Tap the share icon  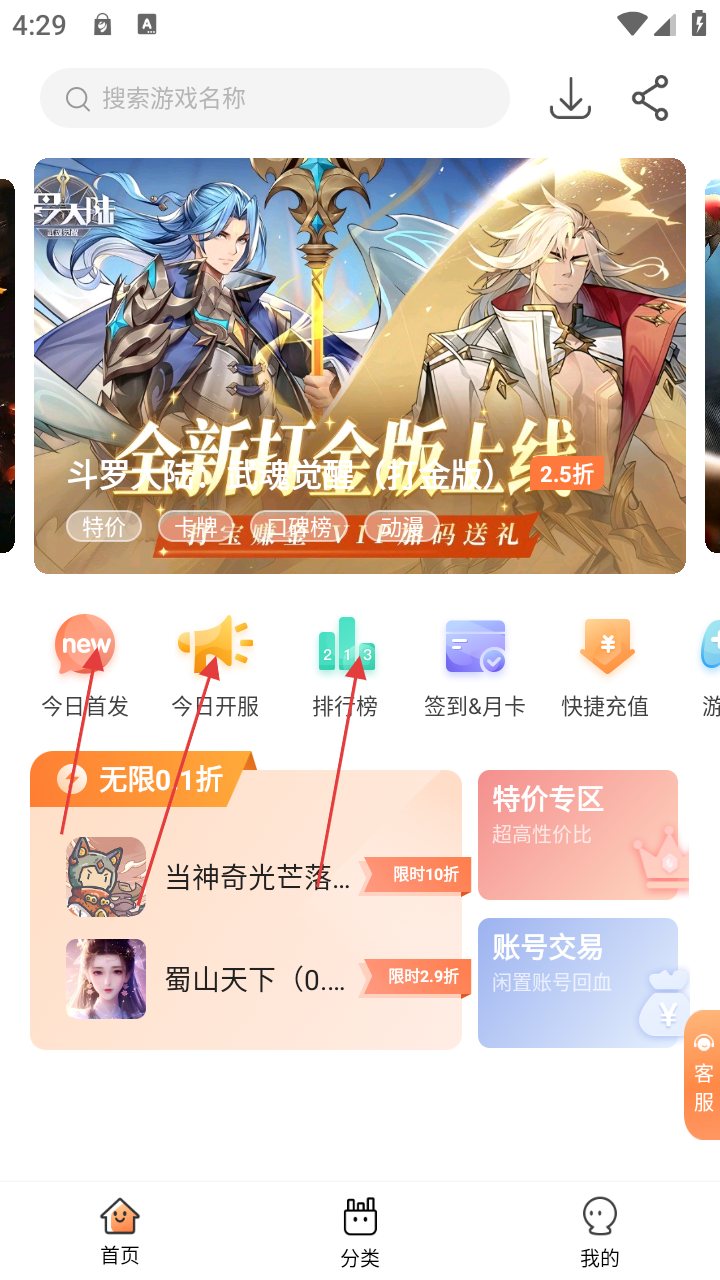650,98
